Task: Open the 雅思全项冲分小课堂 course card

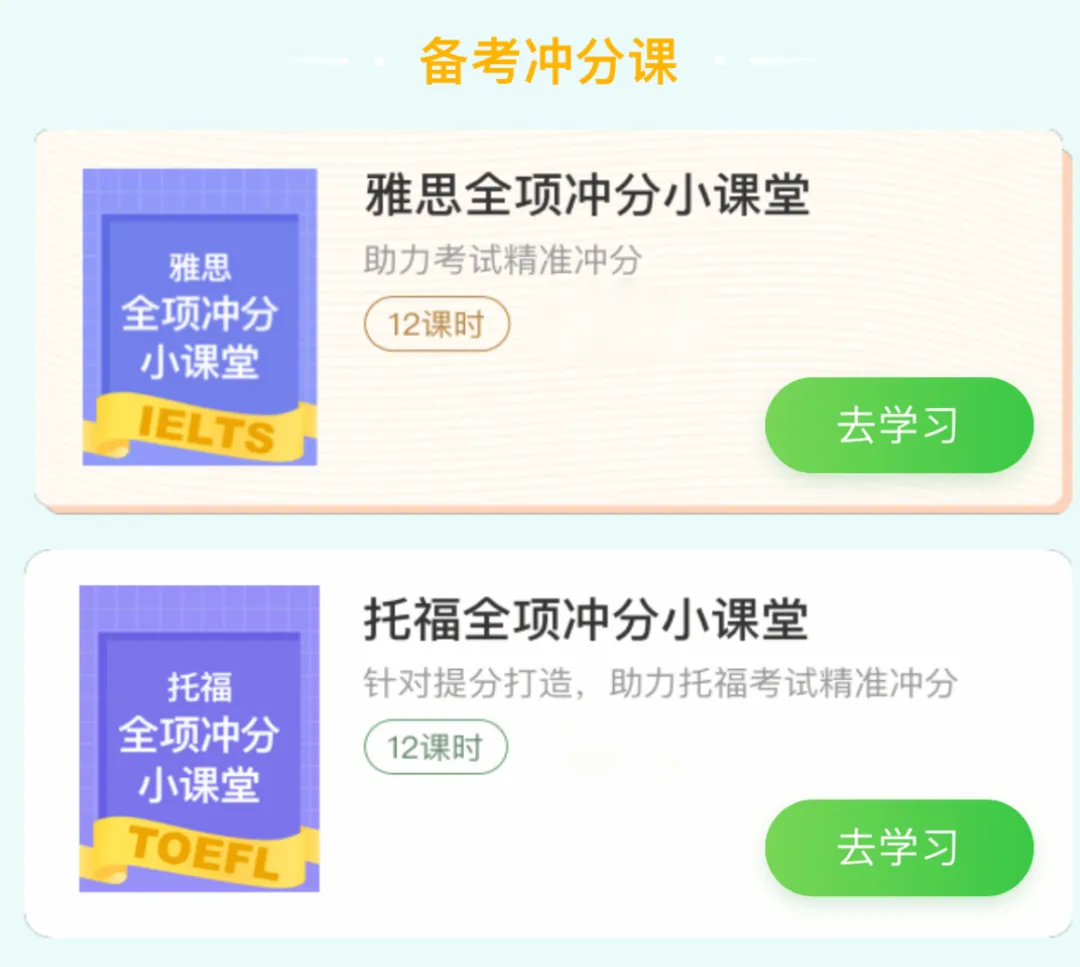Action: click(586, 196)
